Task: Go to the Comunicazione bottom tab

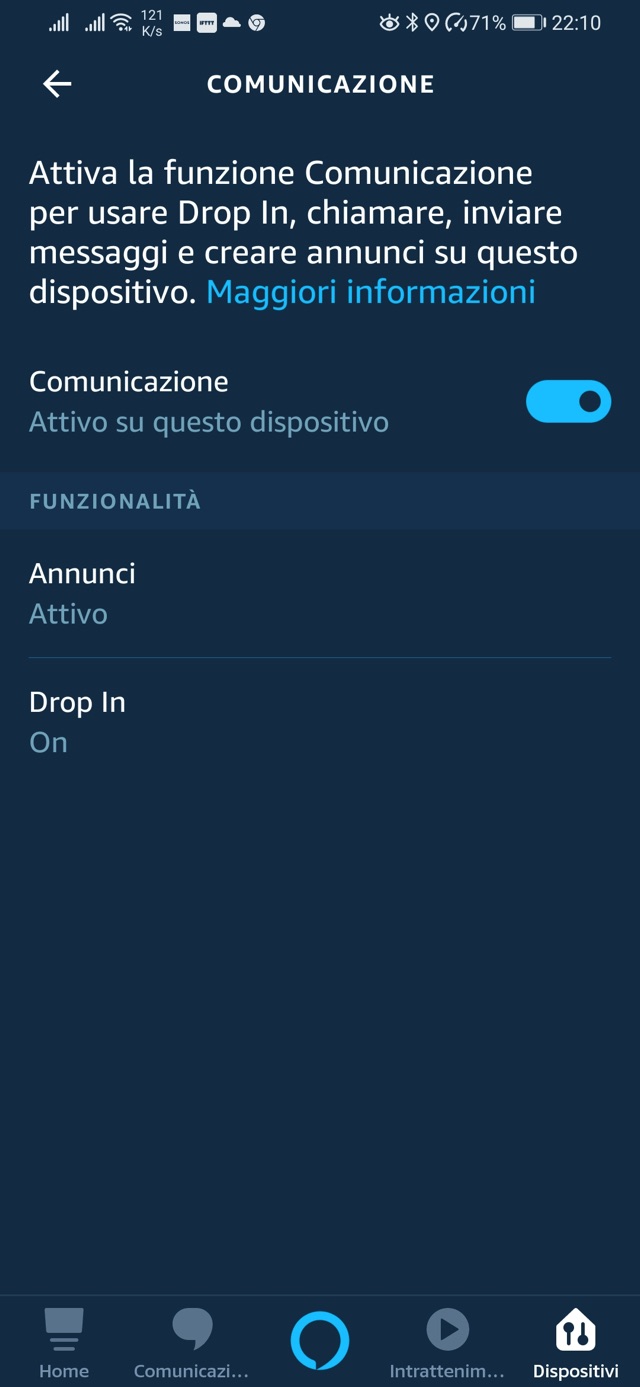Action: (191, 1343)
